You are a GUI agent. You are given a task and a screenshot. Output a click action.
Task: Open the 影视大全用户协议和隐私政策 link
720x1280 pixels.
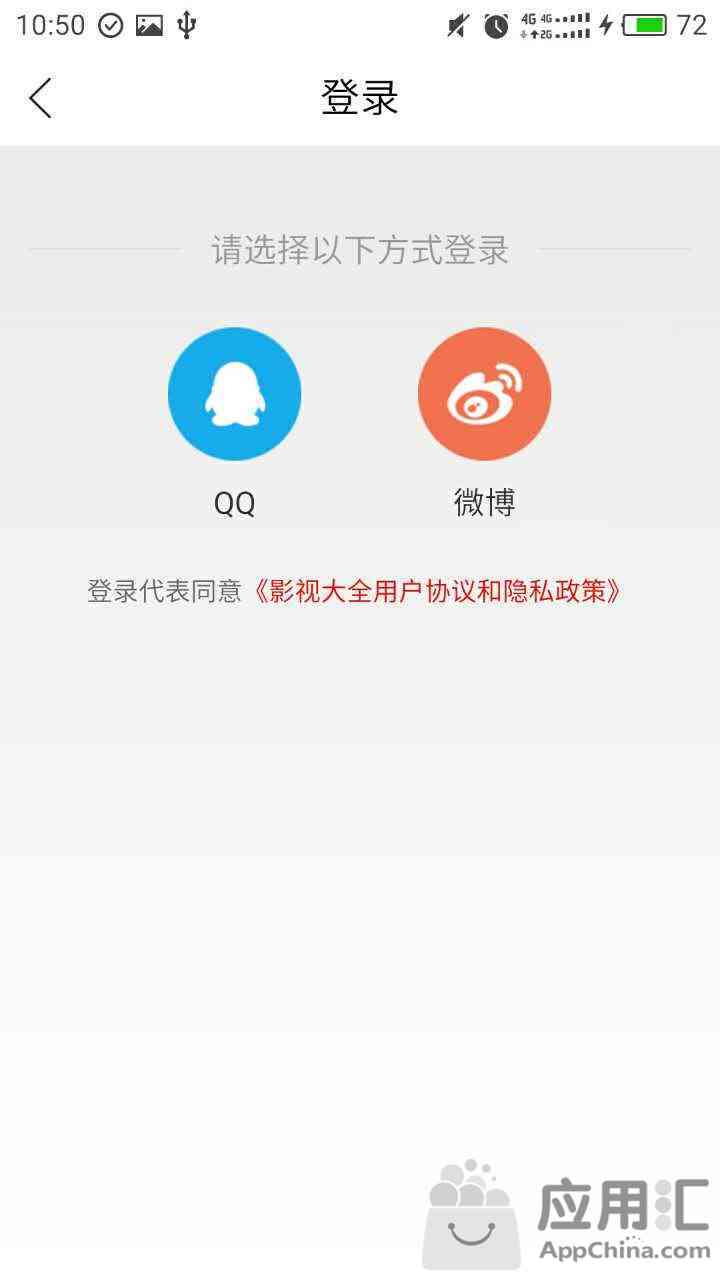[435, 591]
